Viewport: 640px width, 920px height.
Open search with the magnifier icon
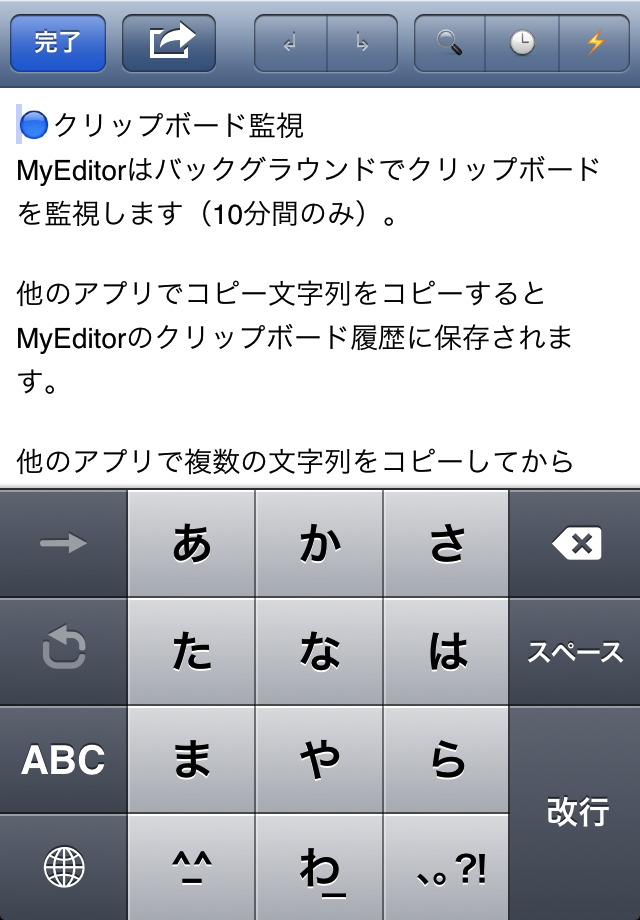450,43
